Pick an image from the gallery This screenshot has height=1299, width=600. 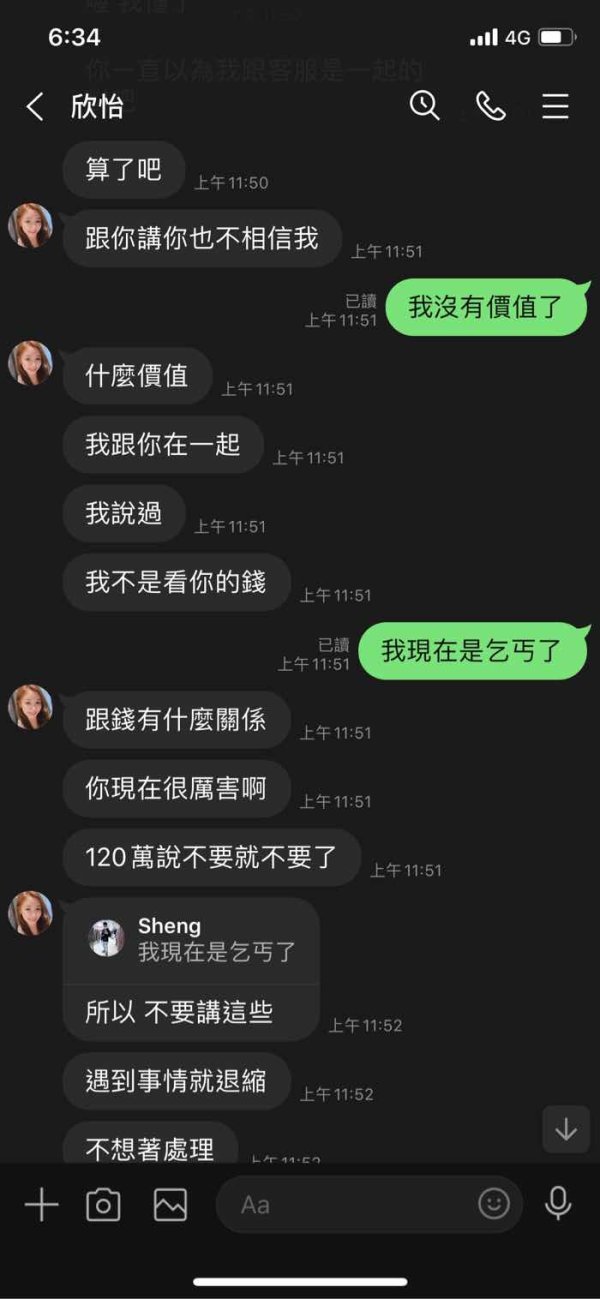[x=171, y=1205]
